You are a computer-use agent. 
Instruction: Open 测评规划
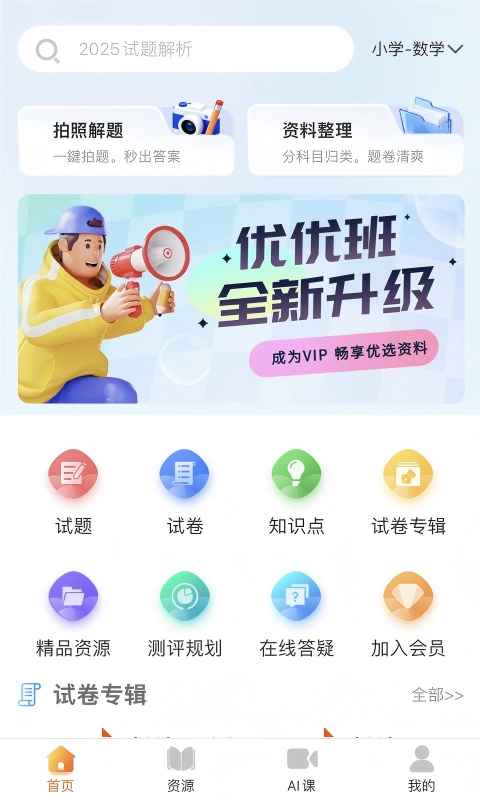click(185, 615)
